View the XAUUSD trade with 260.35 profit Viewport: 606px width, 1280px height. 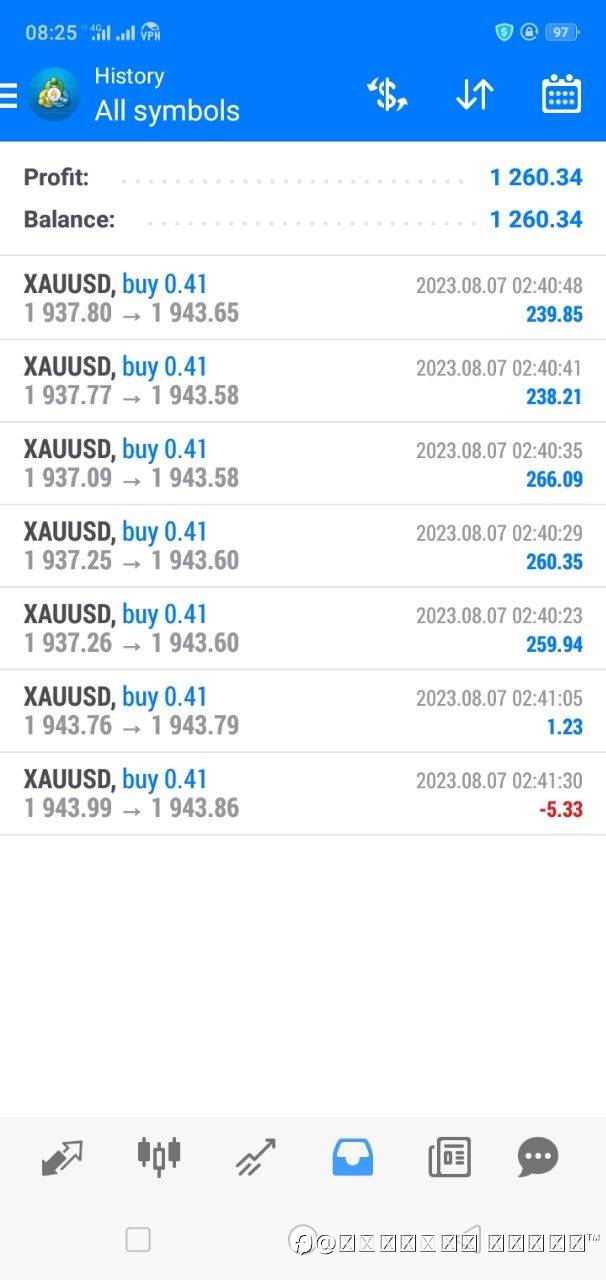[x=303, y=546]
